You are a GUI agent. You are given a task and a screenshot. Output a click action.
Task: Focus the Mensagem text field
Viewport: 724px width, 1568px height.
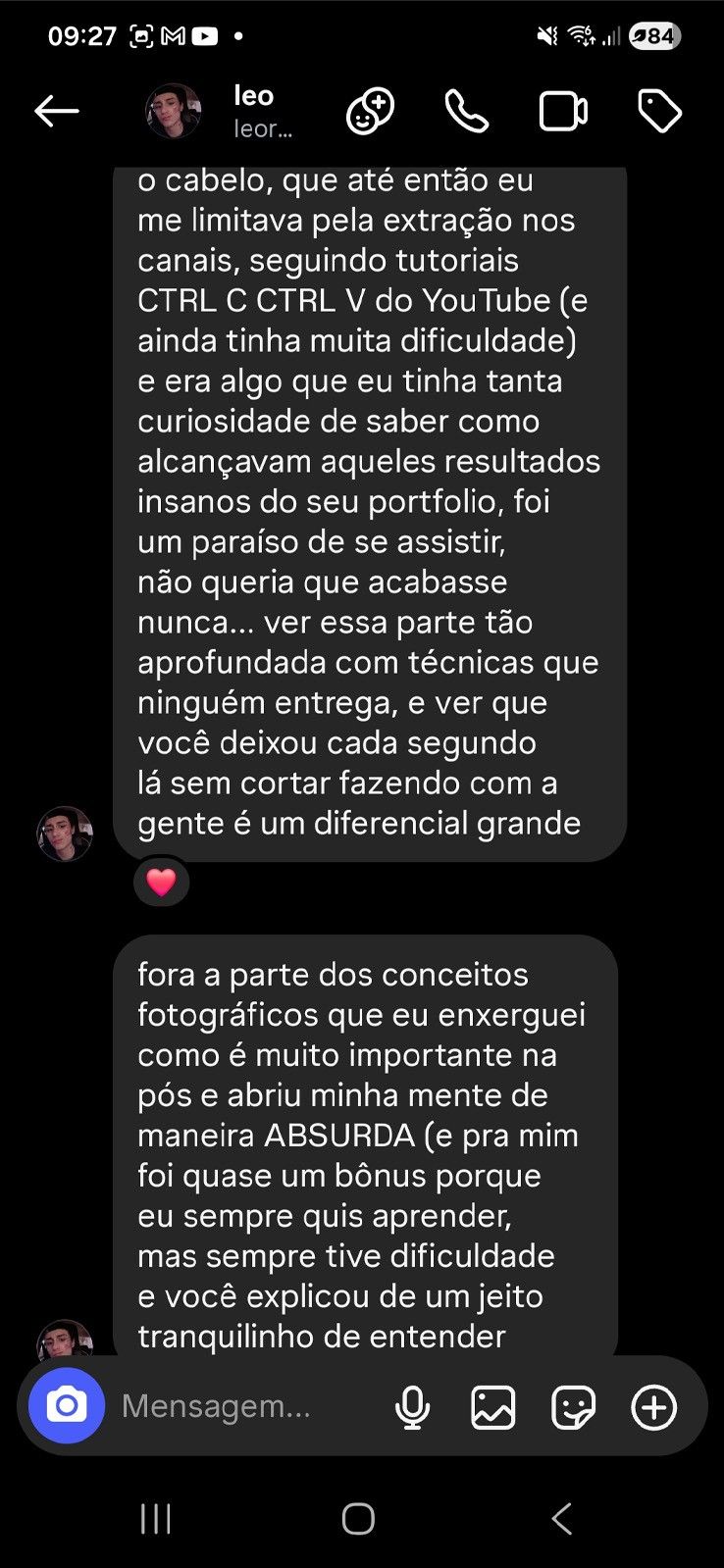235,1406
